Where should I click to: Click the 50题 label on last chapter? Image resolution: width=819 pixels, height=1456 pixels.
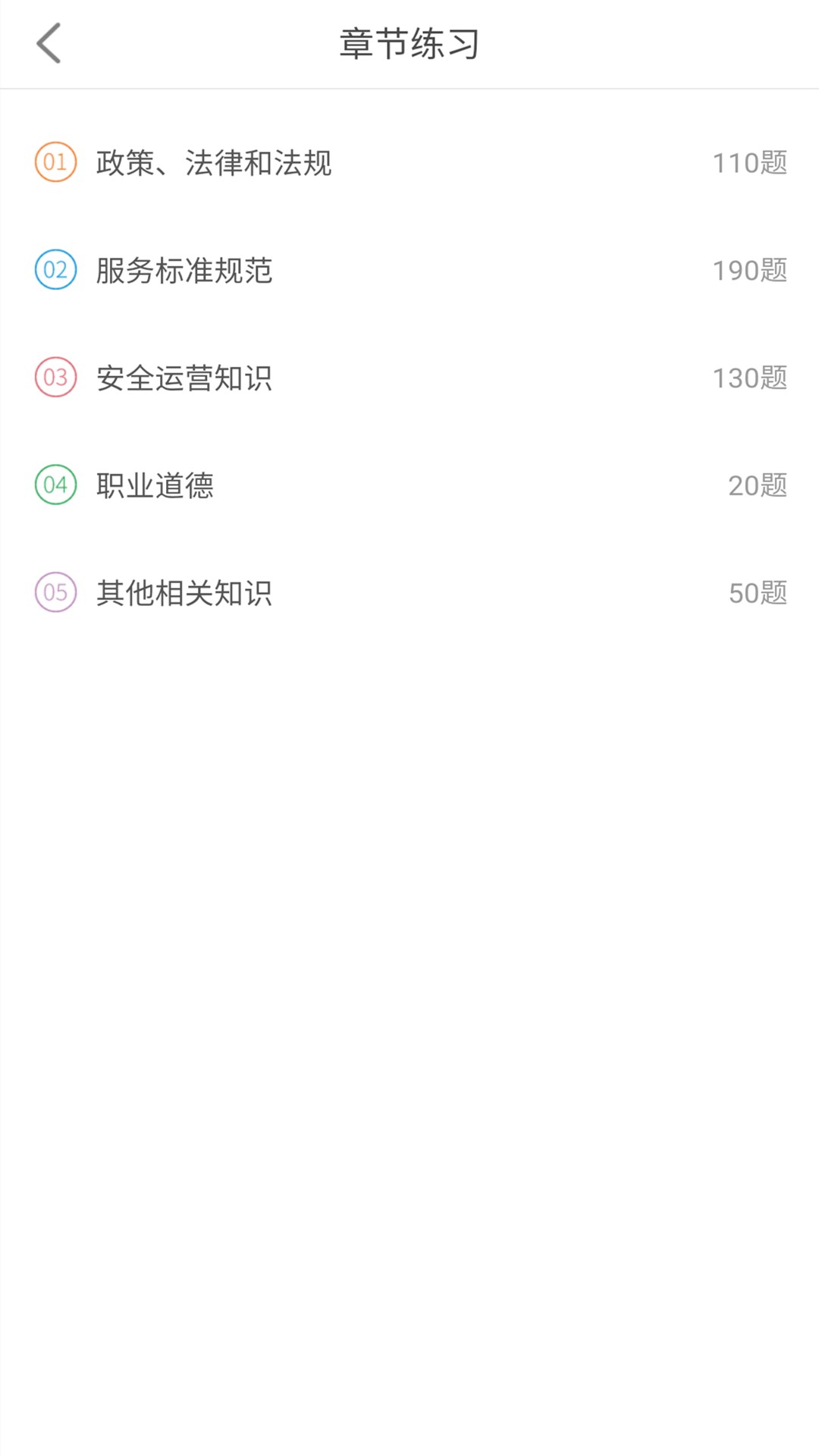(x=758, y=593)
